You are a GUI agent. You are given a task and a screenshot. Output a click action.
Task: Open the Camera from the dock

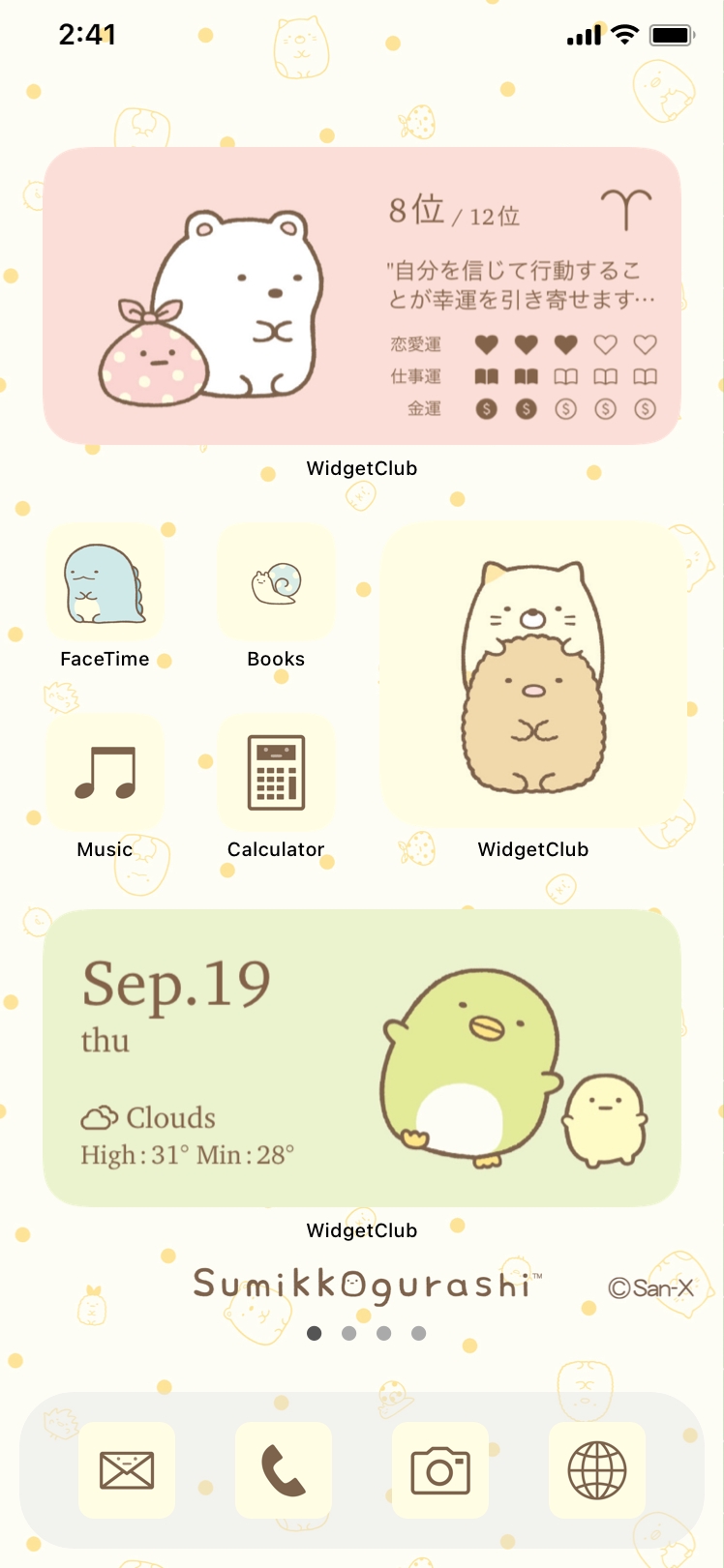[x=440, y=1470]
